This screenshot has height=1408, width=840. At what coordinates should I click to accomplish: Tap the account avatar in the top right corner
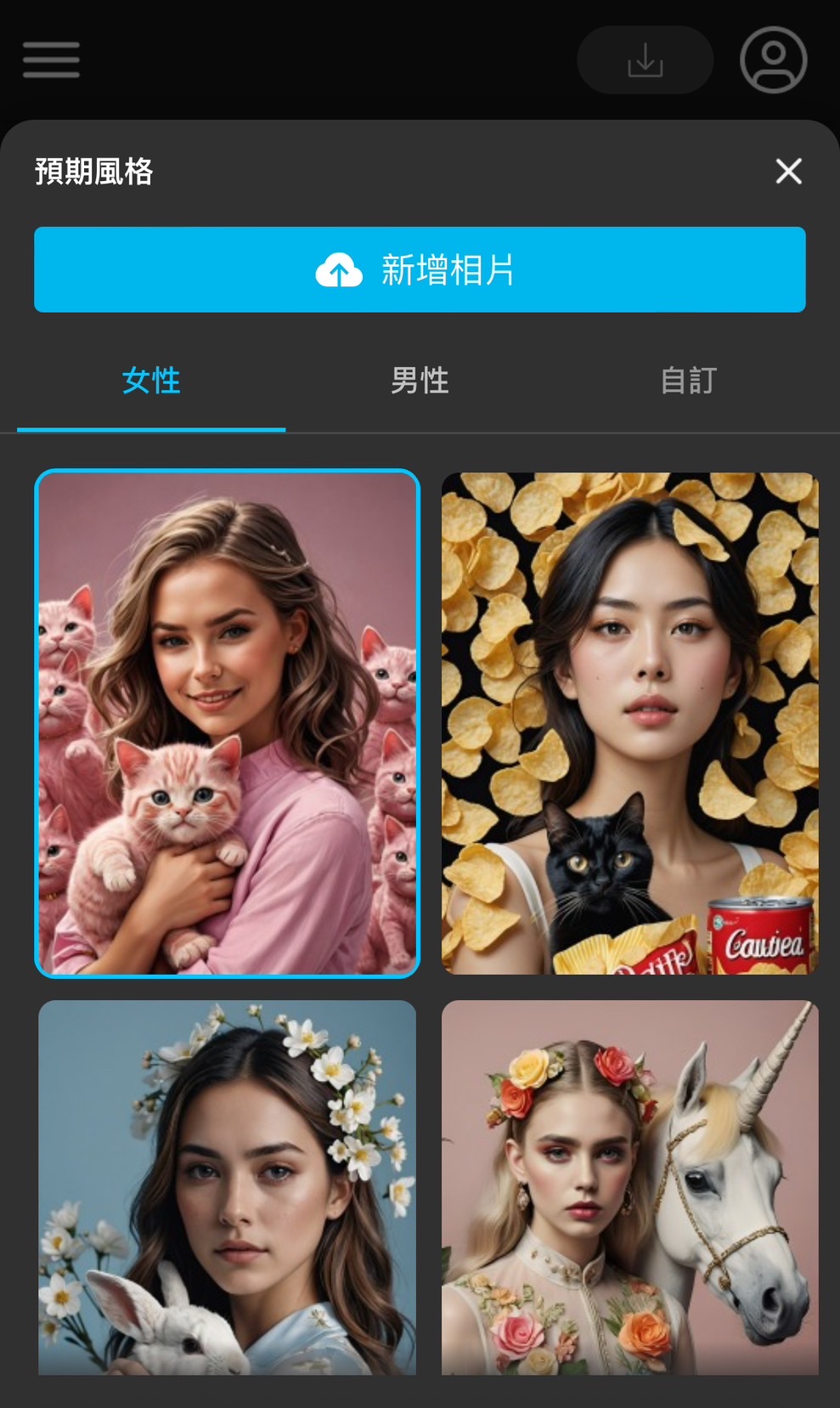coord(772,59)
